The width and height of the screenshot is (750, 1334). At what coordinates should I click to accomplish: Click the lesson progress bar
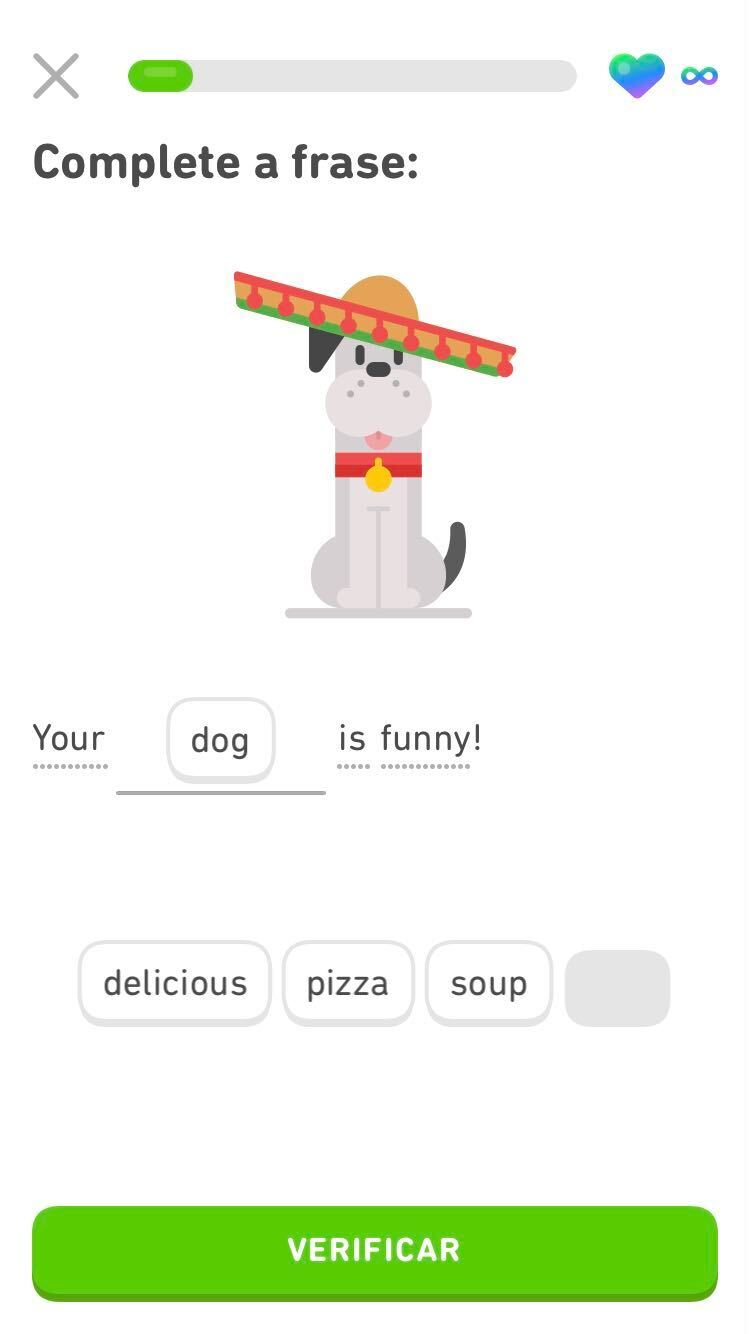[x=350, y=75]
